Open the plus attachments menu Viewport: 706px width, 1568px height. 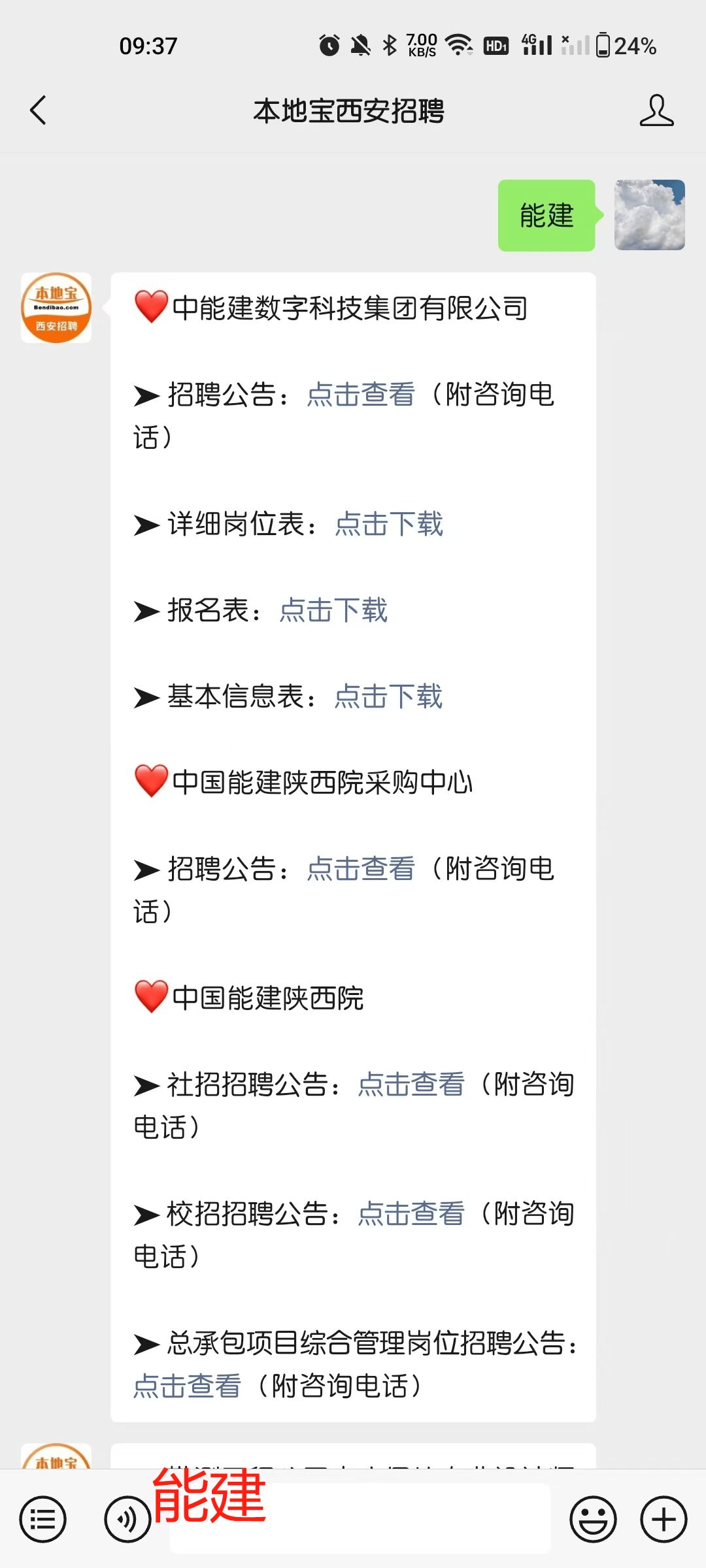(x=664, y=1519)
